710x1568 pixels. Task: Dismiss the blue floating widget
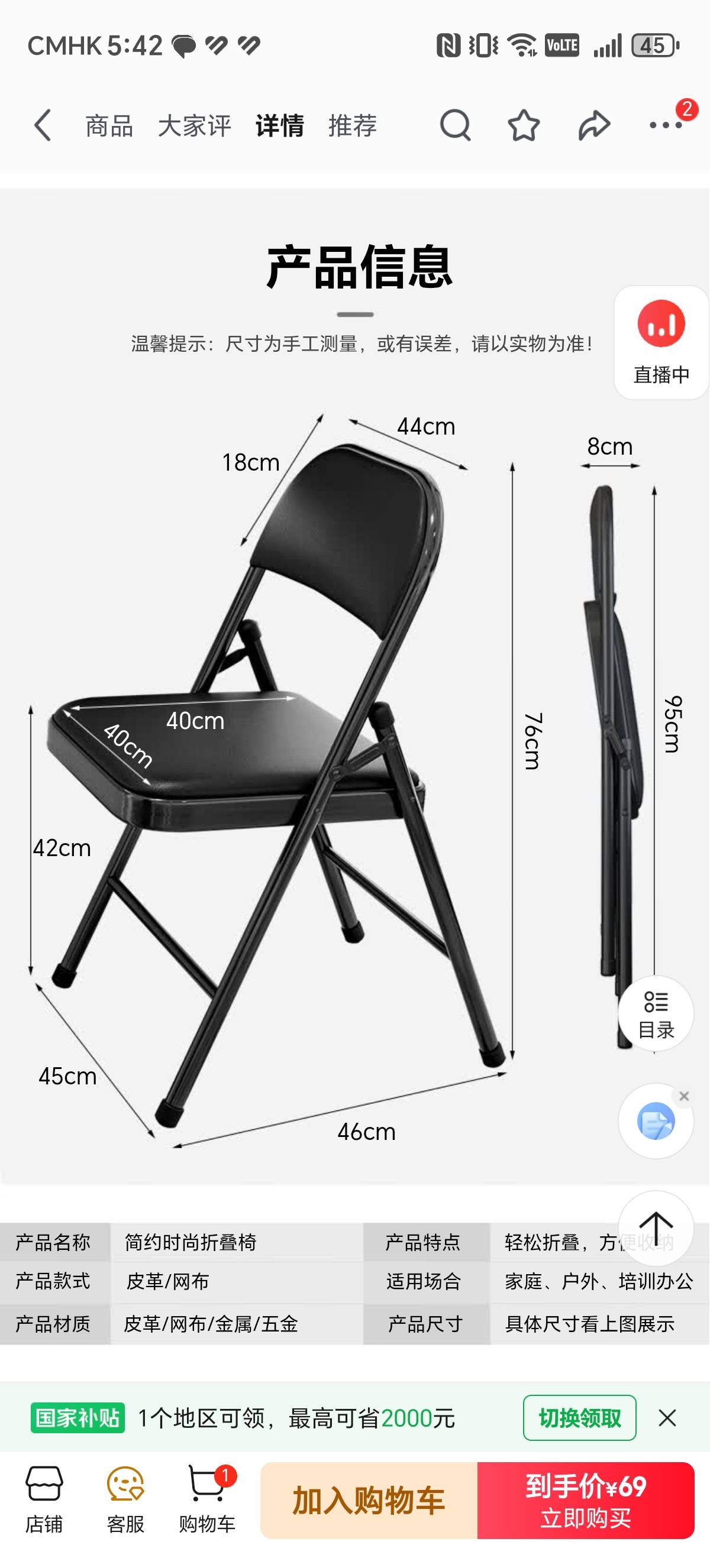tap(684, 1096)
